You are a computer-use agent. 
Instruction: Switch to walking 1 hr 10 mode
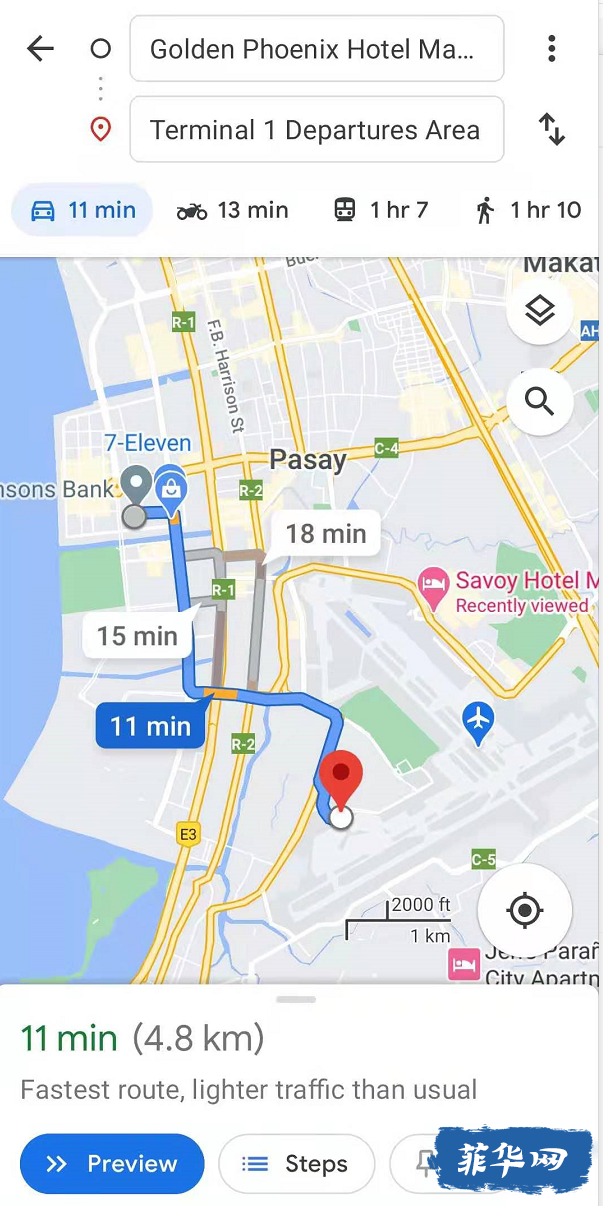coord(528,210)
